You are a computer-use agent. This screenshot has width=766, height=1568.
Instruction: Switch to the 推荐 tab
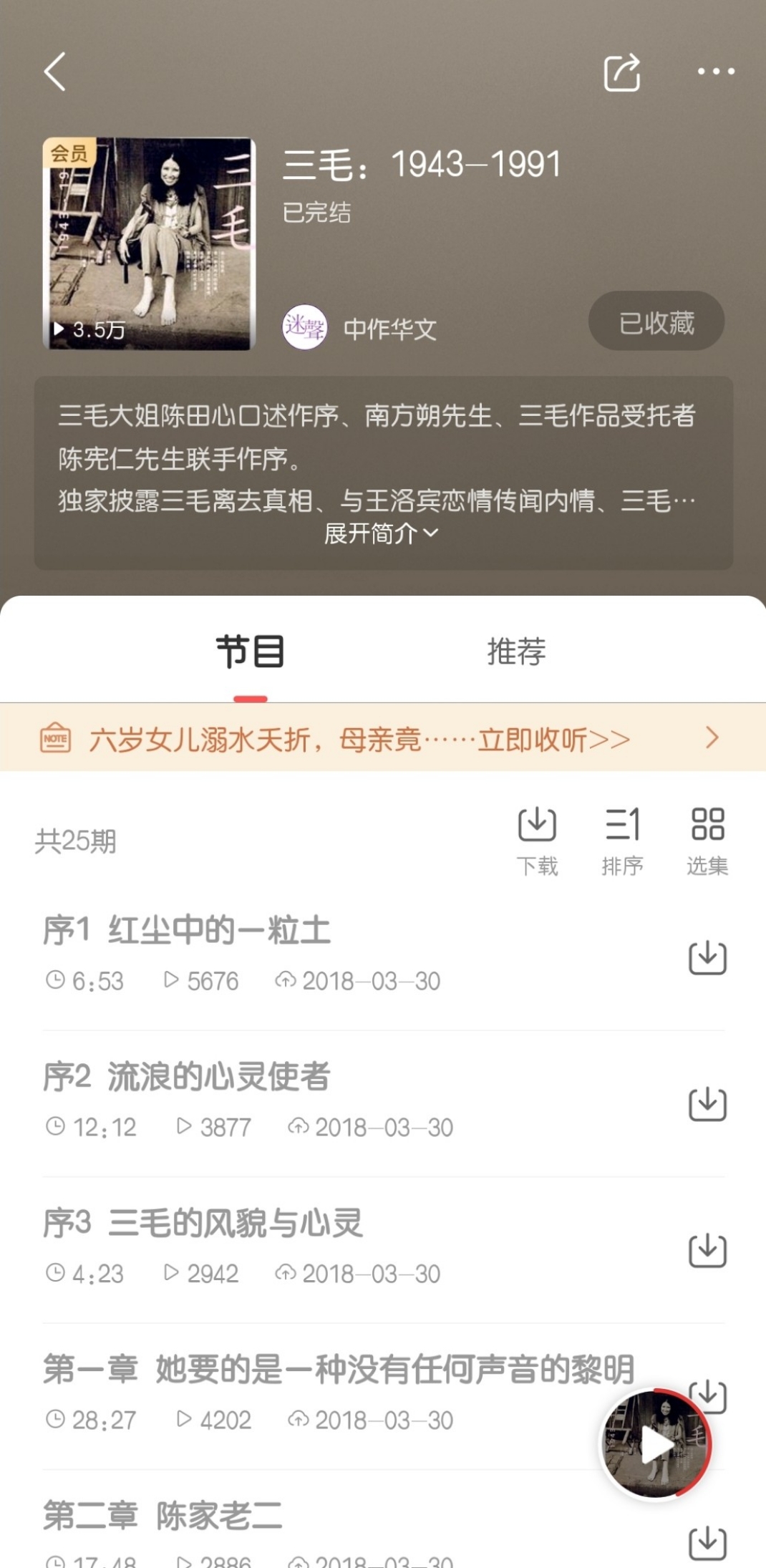coord(516,651)
